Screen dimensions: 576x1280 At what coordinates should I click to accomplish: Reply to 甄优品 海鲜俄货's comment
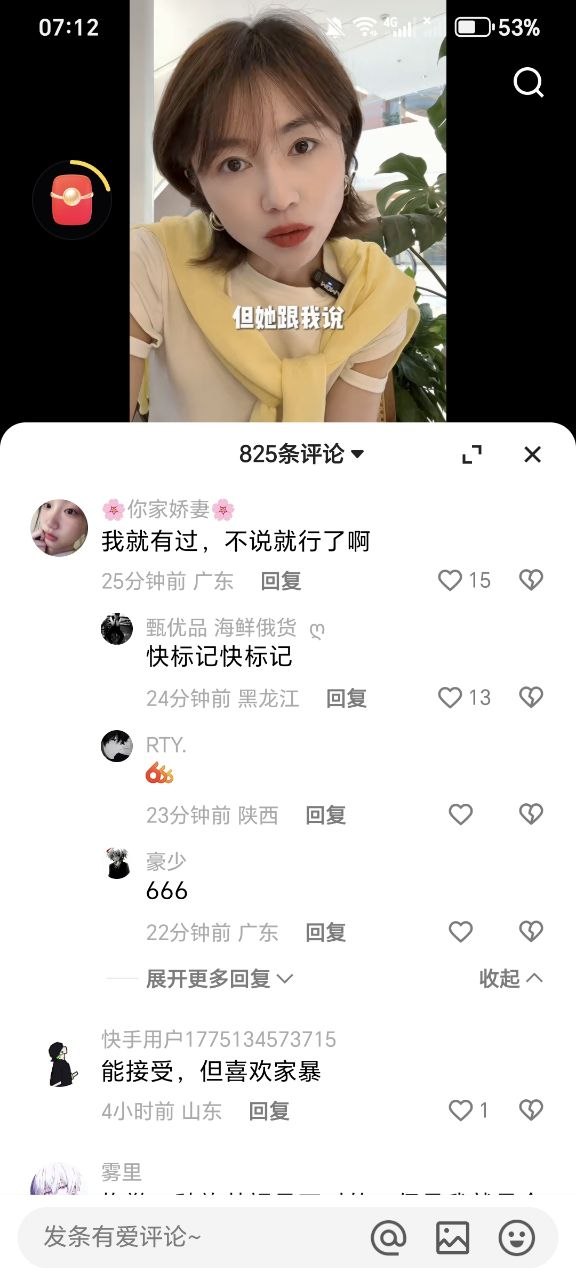[346, 698]
